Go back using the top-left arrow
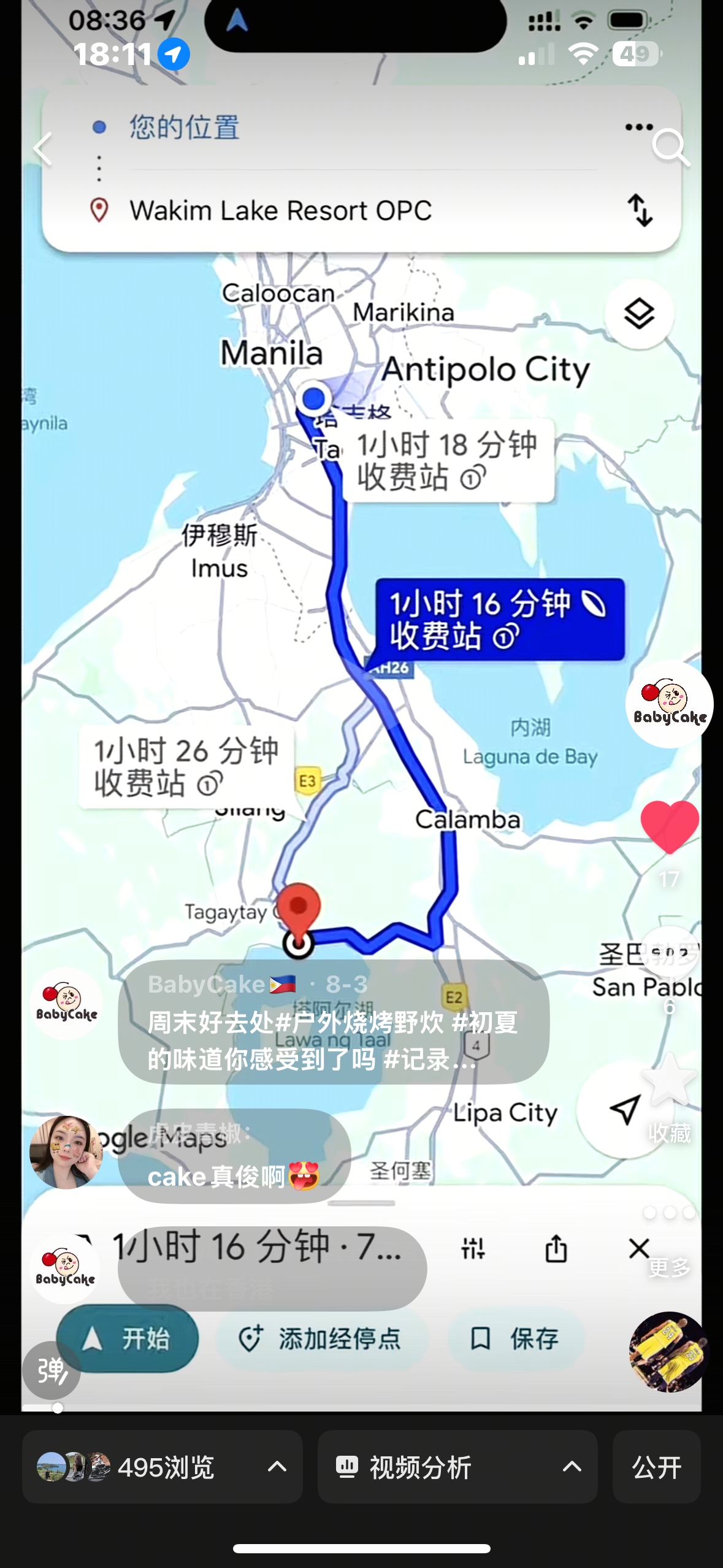723x1568 pixels. coord(43,149)
